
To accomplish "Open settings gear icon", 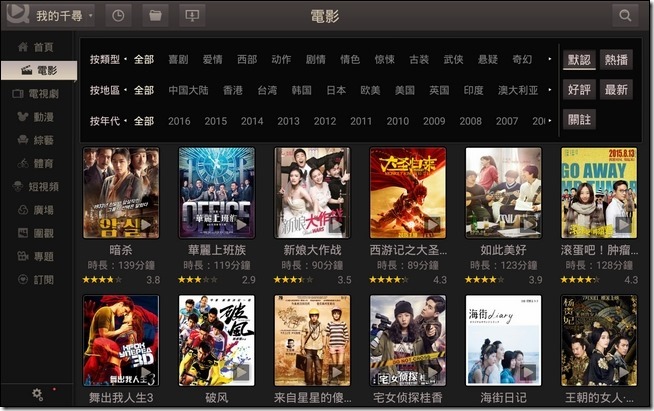I will click(x=37, y=394).
